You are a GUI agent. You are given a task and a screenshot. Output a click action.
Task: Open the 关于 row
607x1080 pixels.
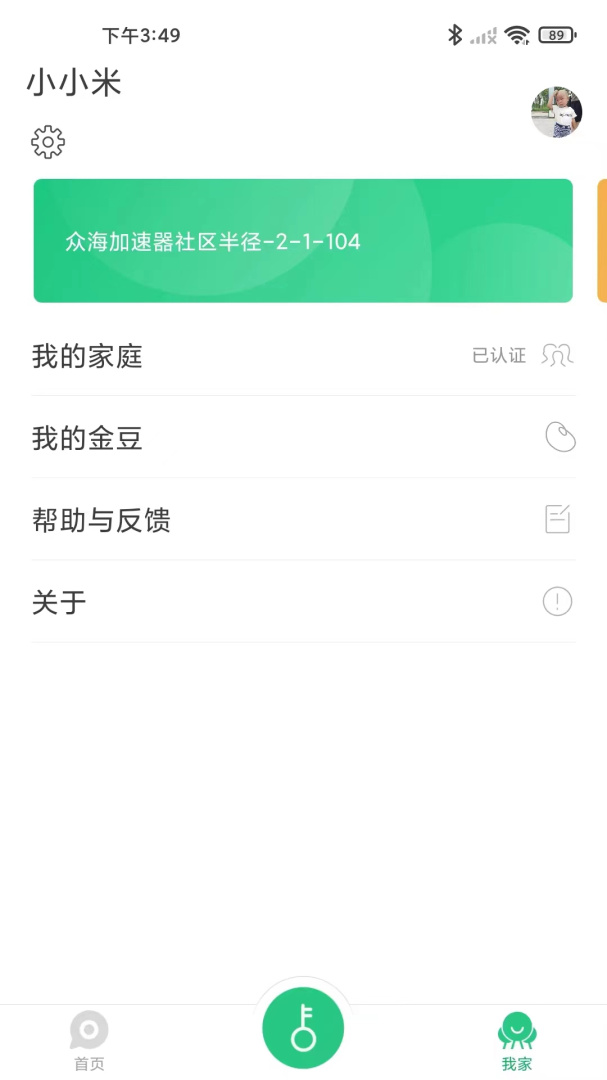click(x=303, y=601)
